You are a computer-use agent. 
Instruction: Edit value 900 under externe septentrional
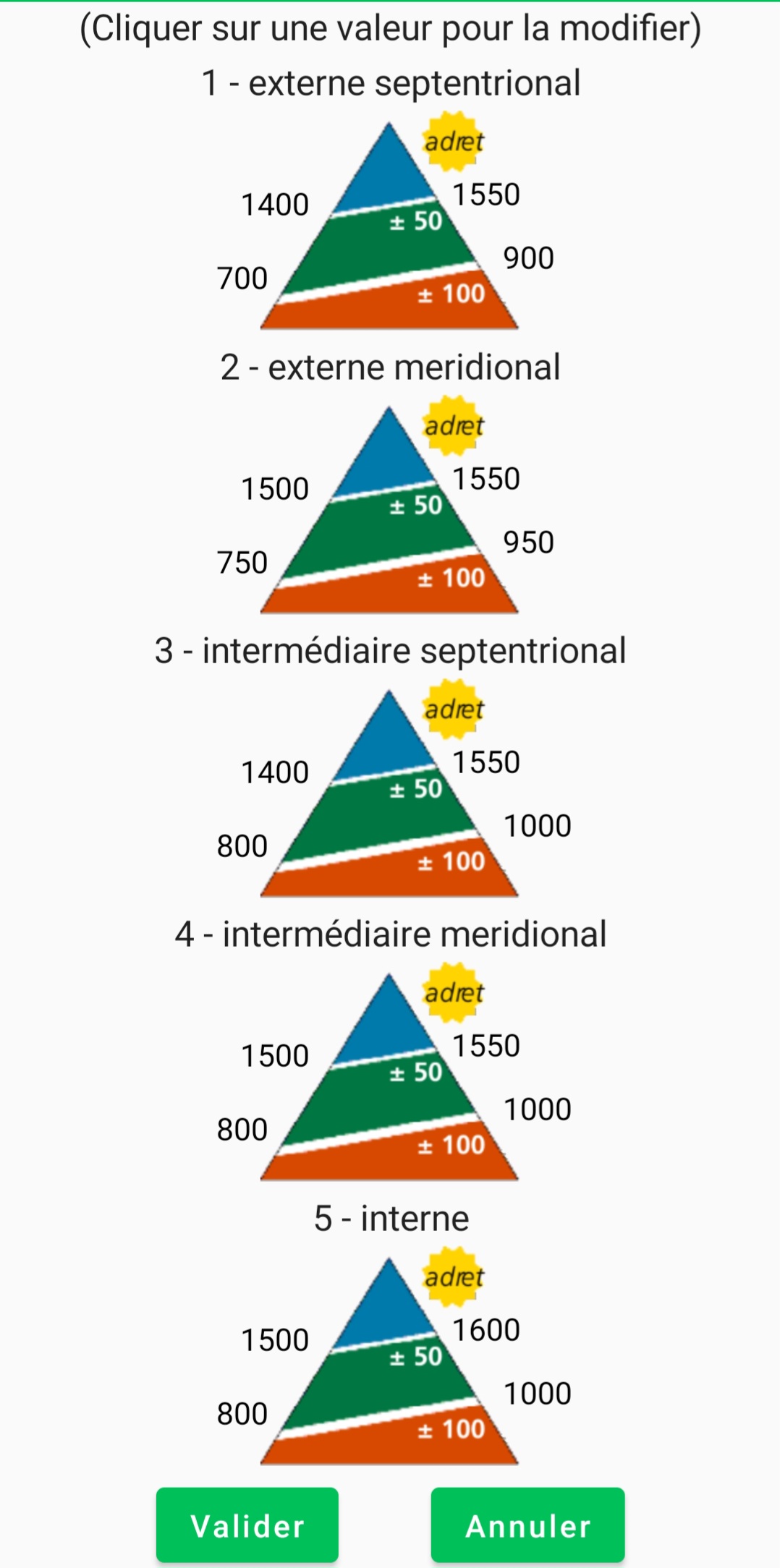click(x=529, y=258)
